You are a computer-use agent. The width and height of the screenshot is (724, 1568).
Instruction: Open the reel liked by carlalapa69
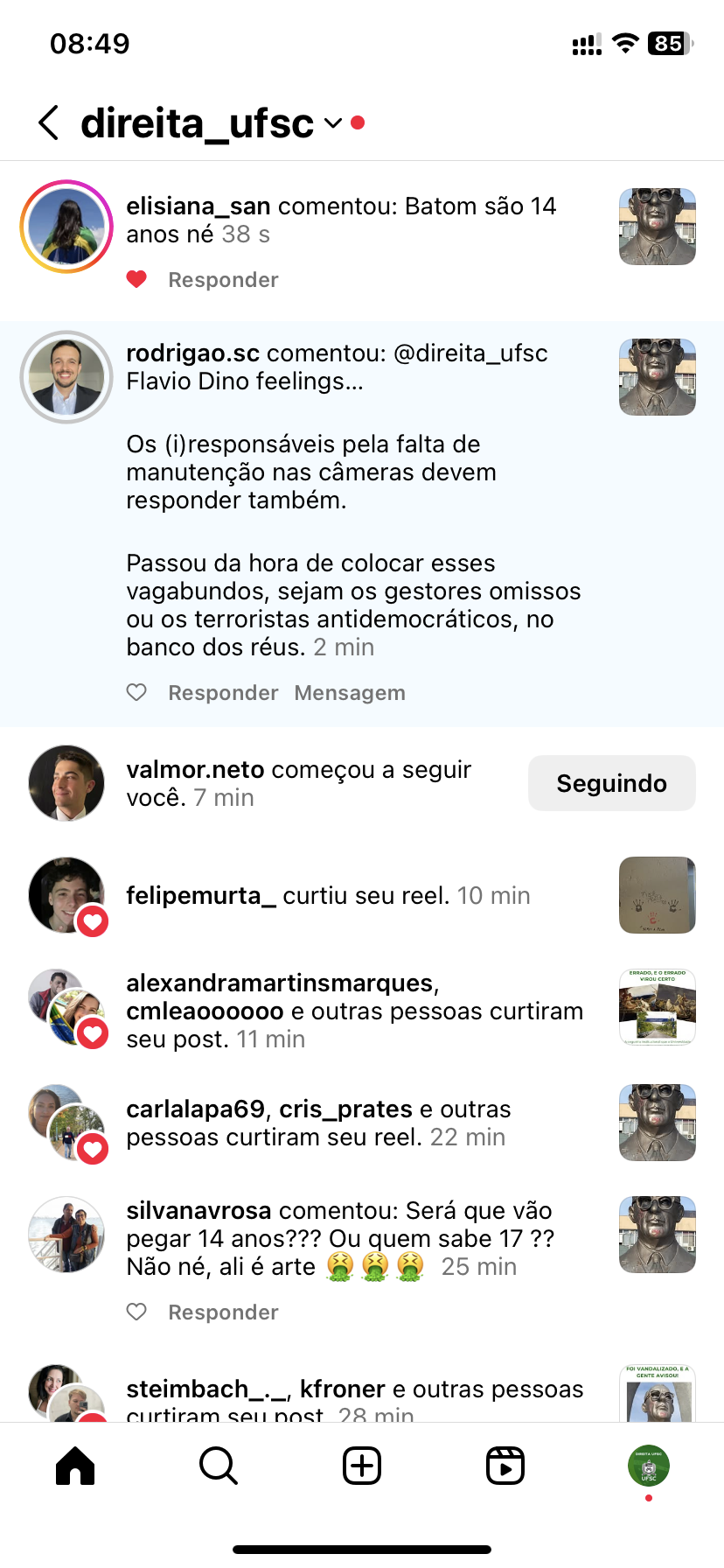657,1123
